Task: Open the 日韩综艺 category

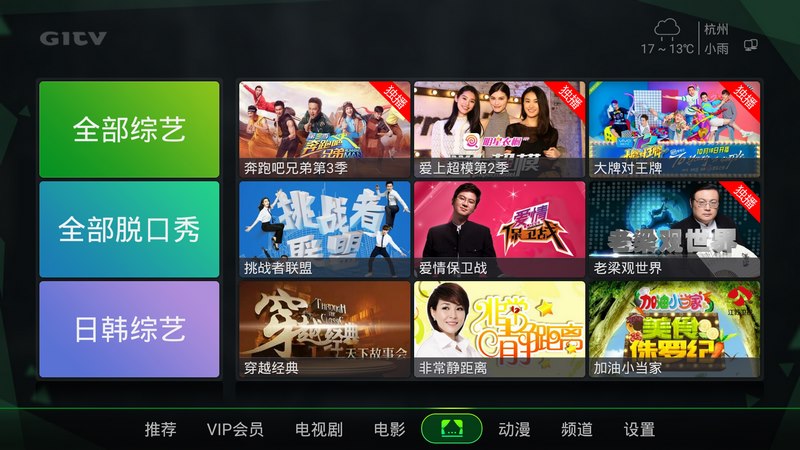Action: [129, 329]
